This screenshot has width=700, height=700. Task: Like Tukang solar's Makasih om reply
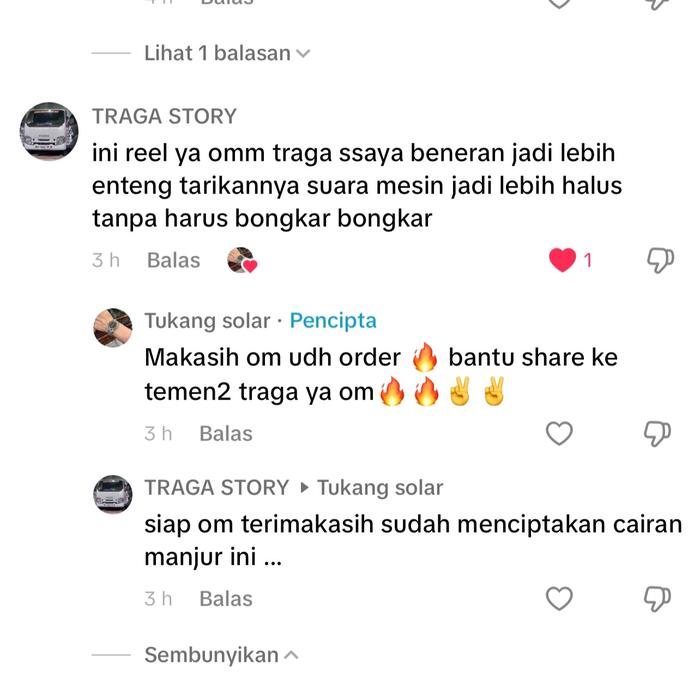click(559, 433)
